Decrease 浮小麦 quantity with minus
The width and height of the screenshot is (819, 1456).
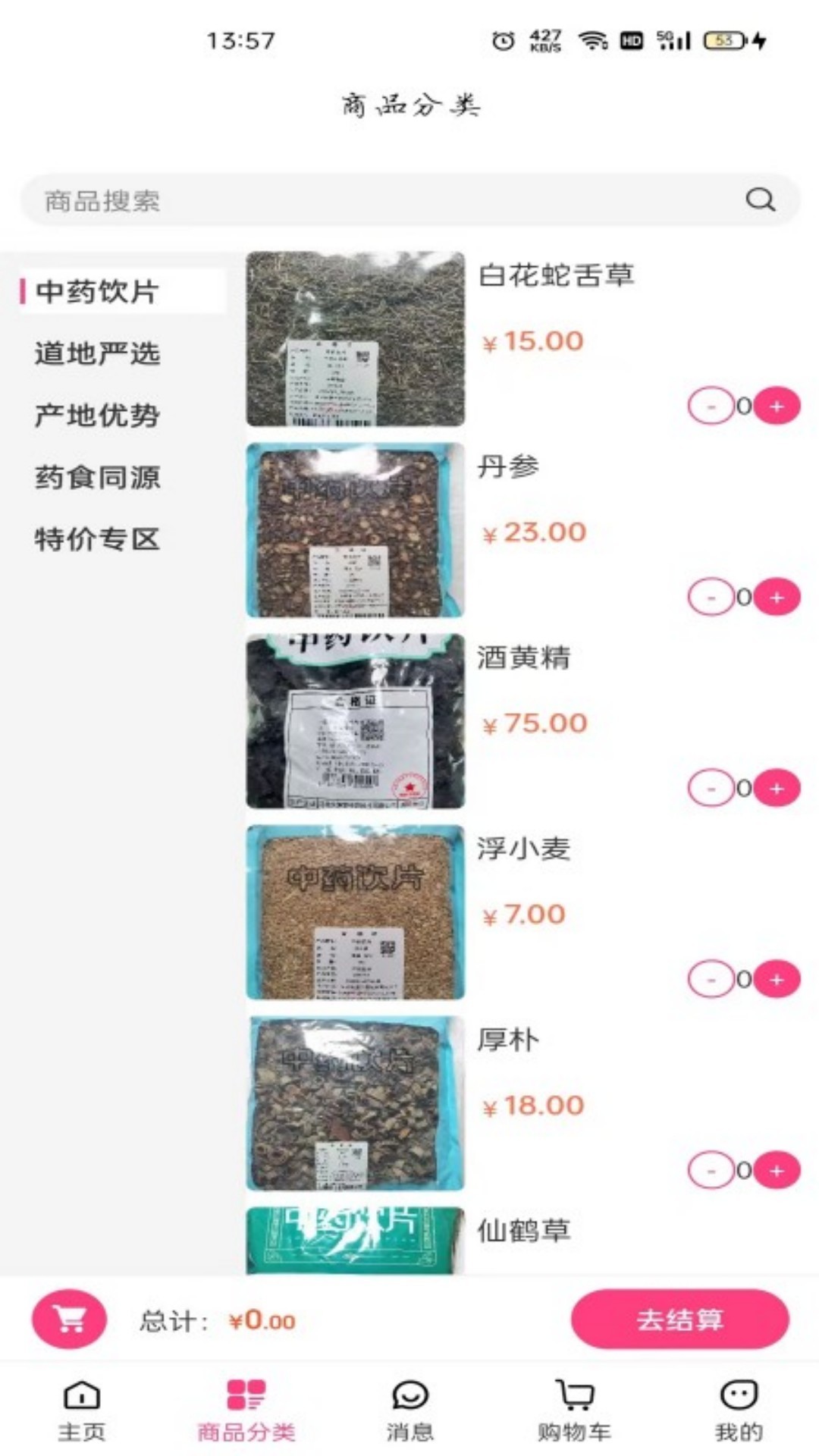coord(711,980)
